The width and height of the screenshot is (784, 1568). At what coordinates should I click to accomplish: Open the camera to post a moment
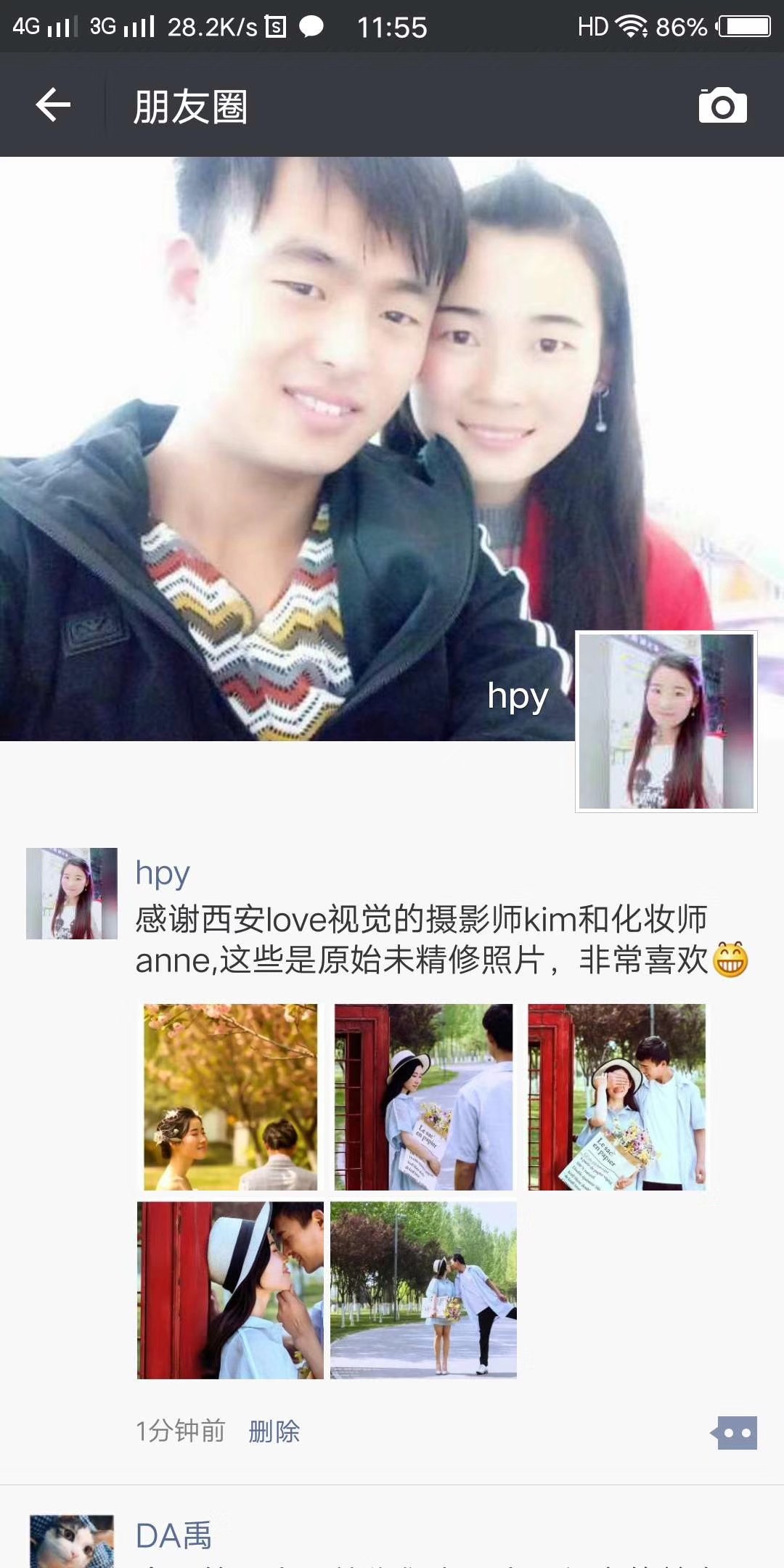tap(722, 105)
